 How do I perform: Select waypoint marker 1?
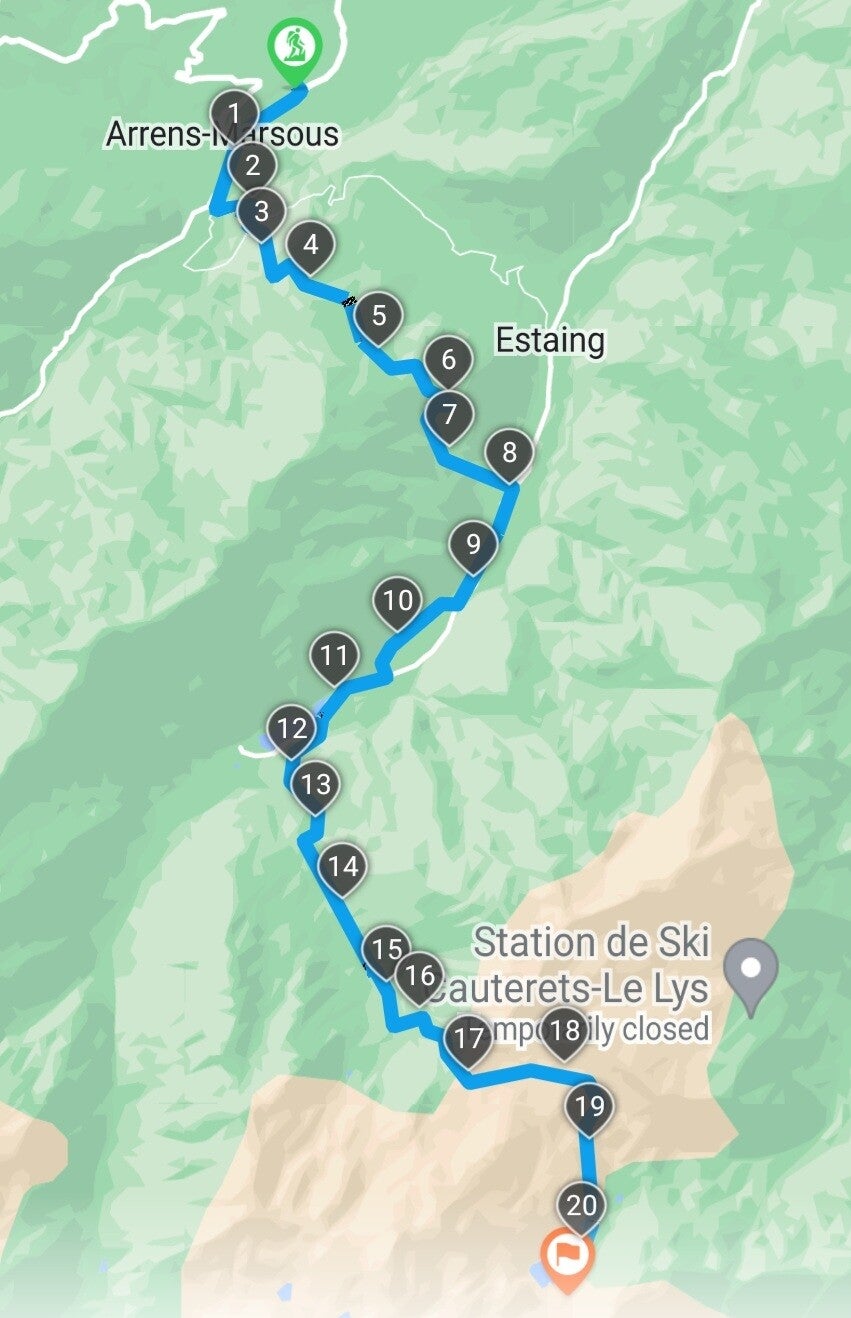point(234,112)
